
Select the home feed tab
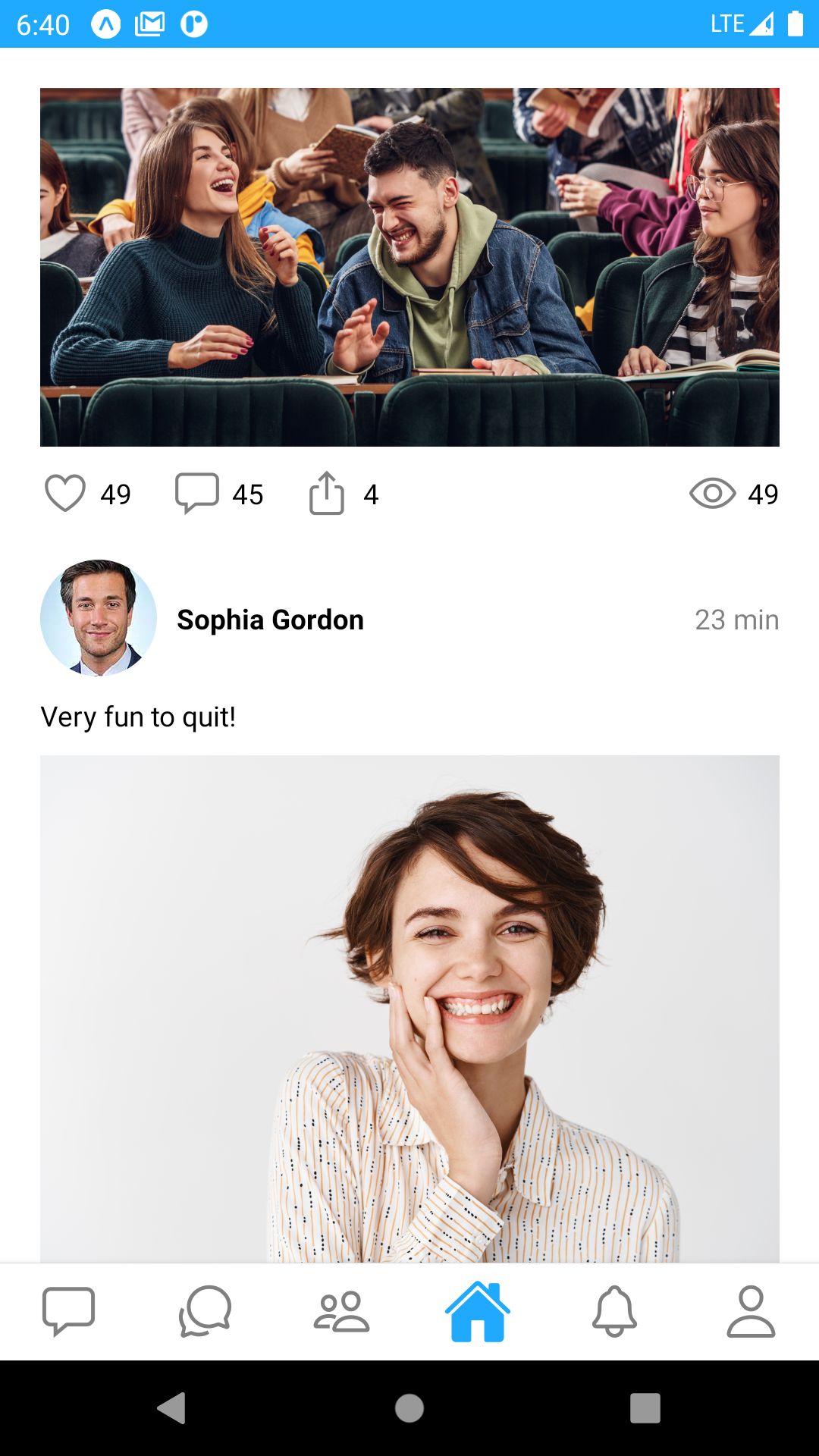(478, 1311)
